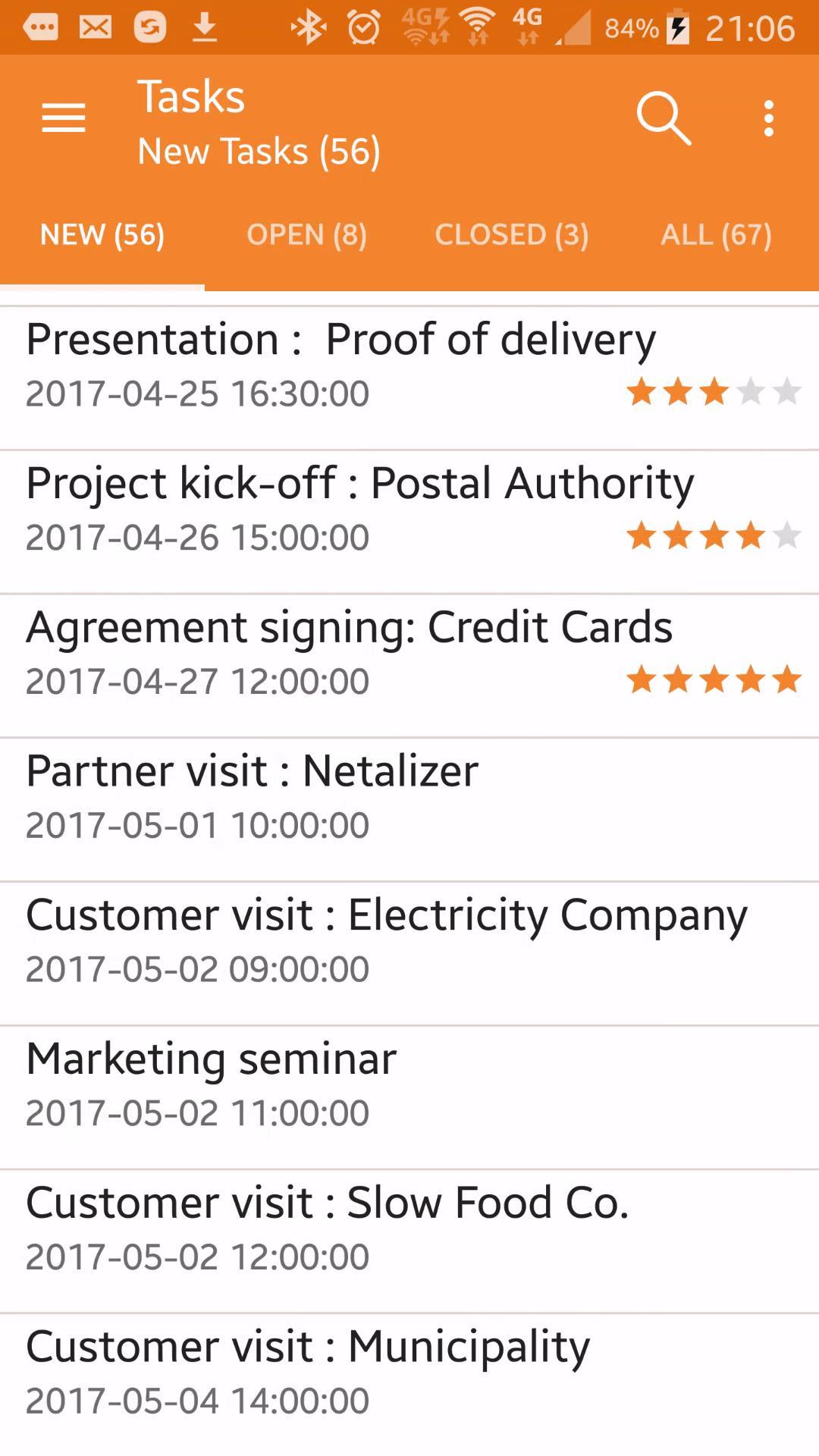
Task: Show the ALL (67) tab
Action: click(717, 234)
